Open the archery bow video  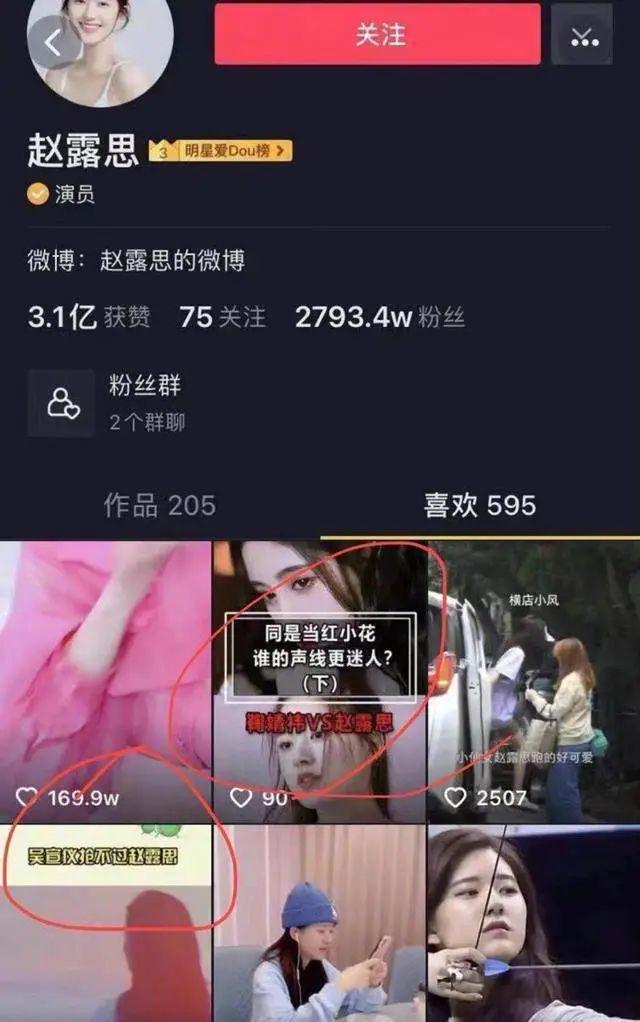coord(533,922)
